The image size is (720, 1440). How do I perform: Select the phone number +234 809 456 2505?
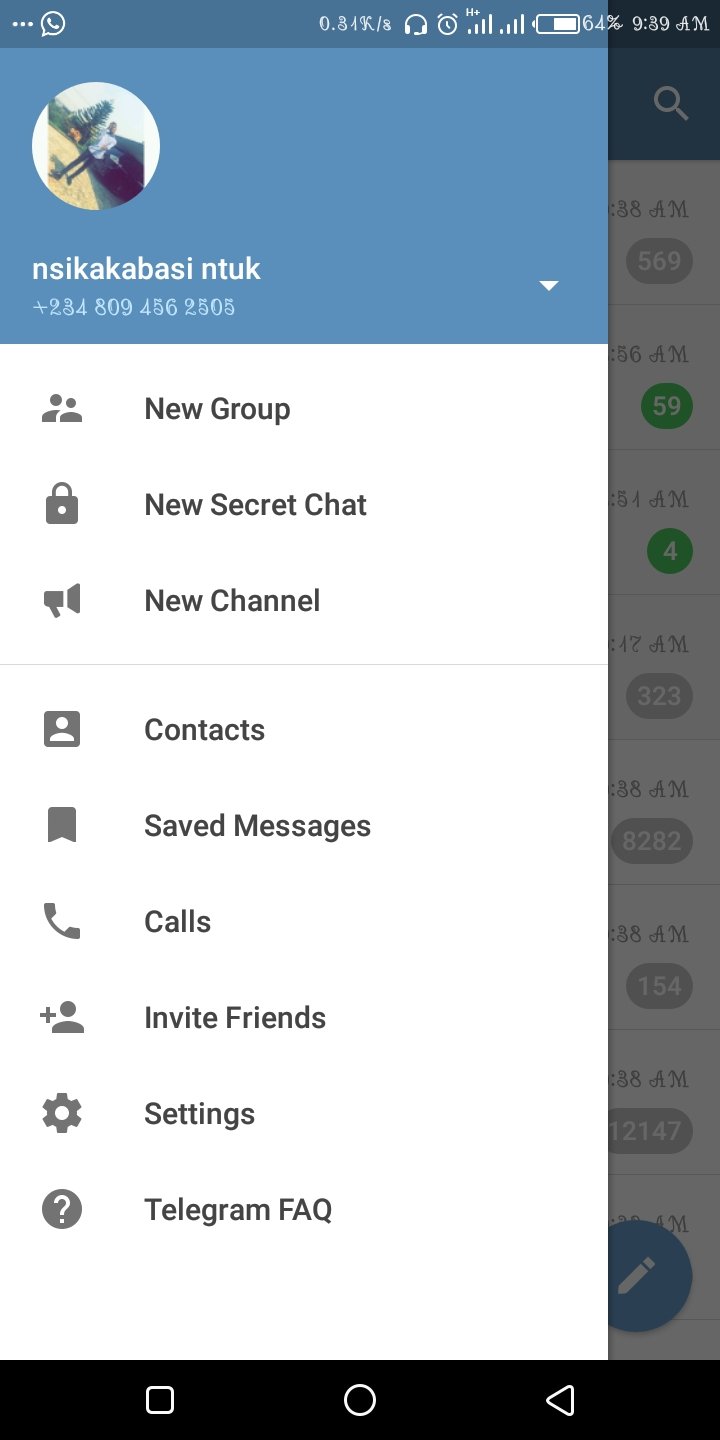tap(134, 307)
